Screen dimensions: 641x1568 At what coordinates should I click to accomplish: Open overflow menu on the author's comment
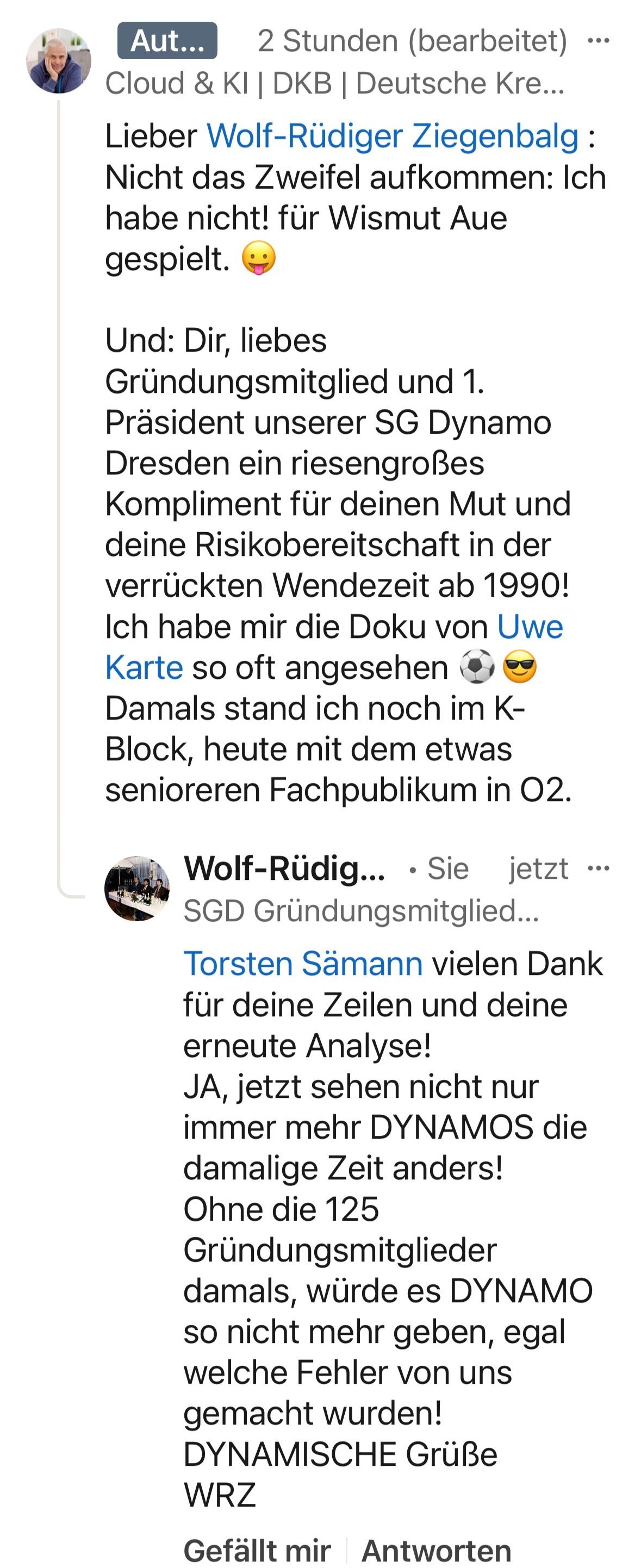598,41
